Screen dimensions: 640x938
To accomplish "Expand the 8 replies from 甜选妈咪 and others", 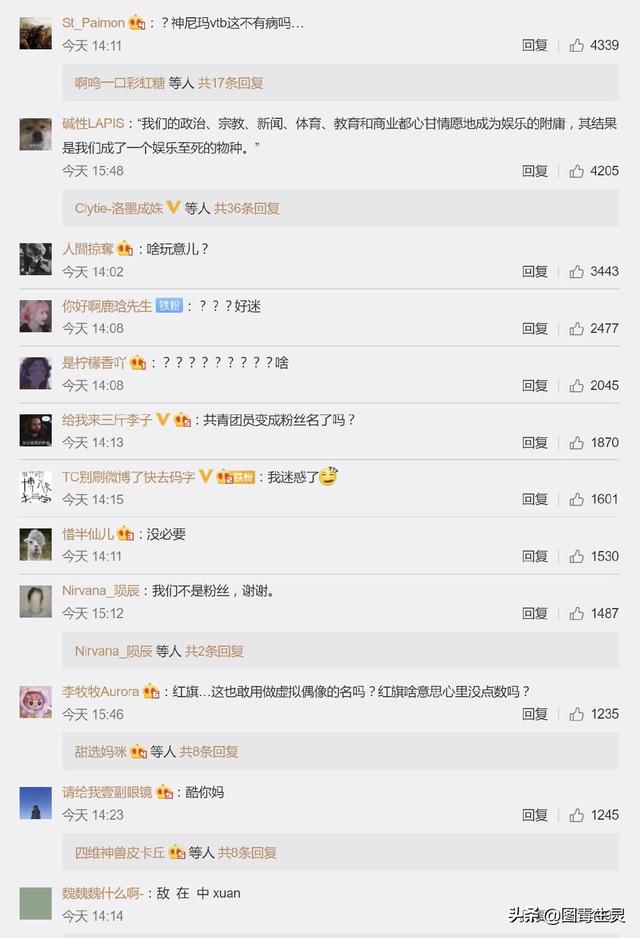I will (208, 751).
